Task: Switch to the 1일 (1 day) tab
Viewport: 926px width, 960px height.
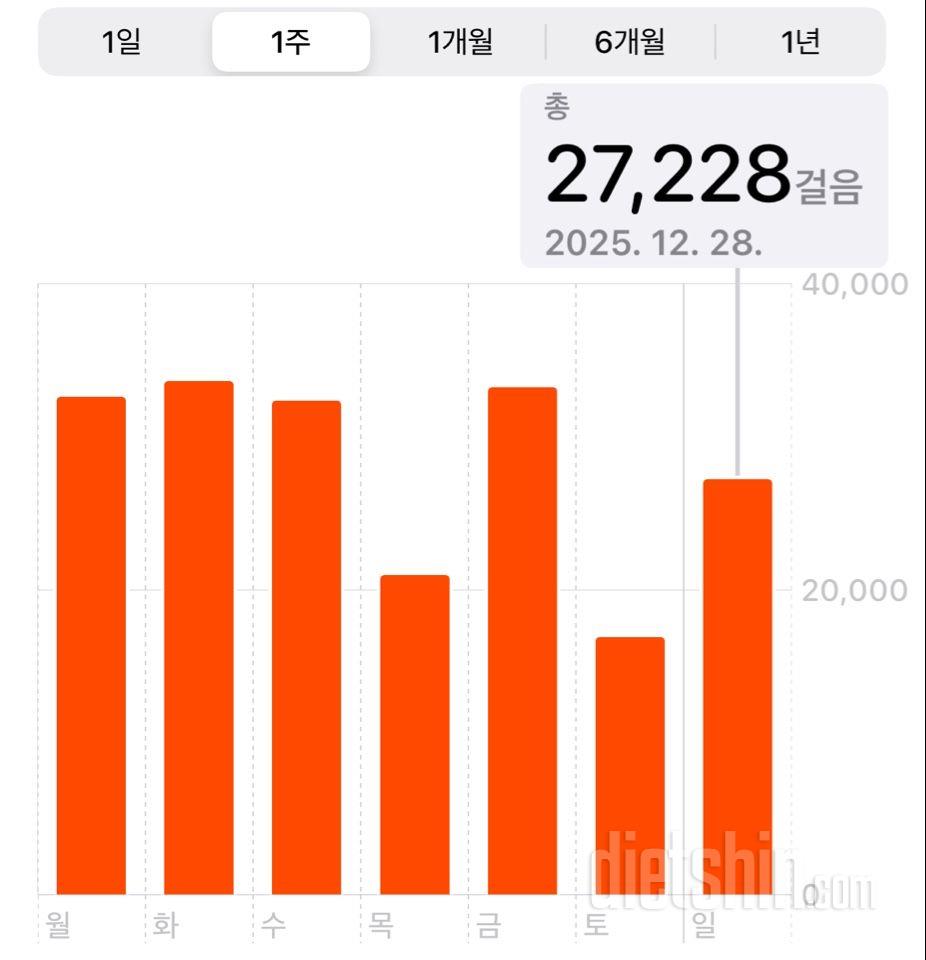Action: click(x=120, y=42)
